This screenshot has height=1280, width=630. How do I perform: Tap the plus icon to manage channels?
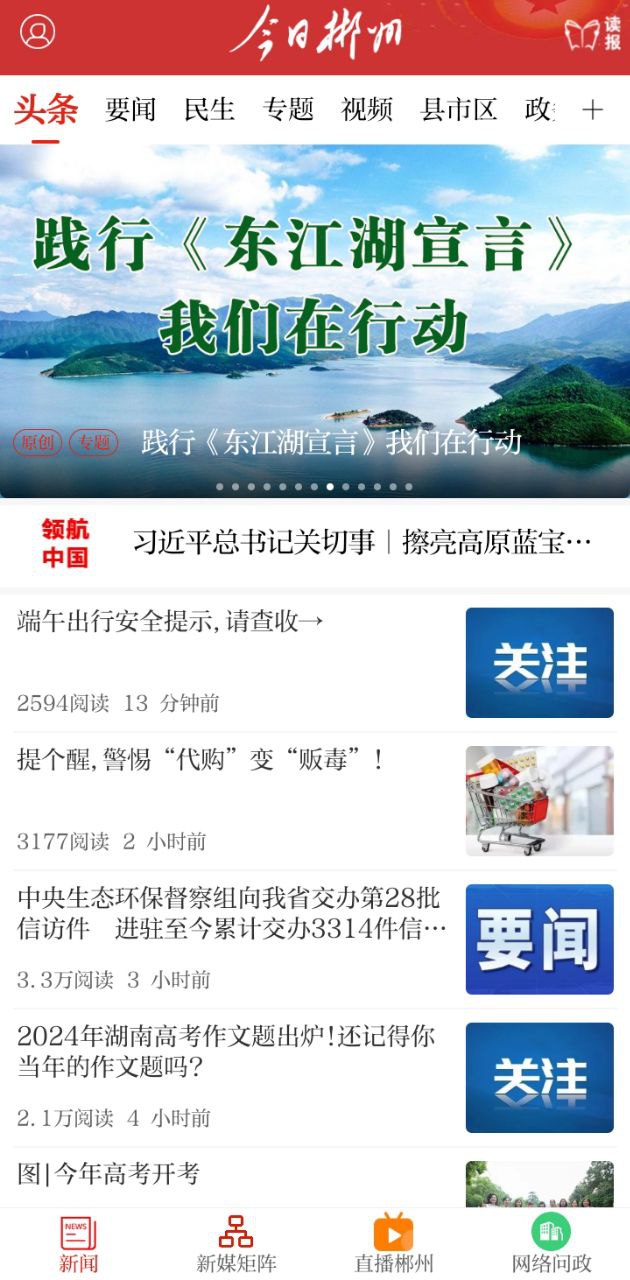tap(593, 109)
